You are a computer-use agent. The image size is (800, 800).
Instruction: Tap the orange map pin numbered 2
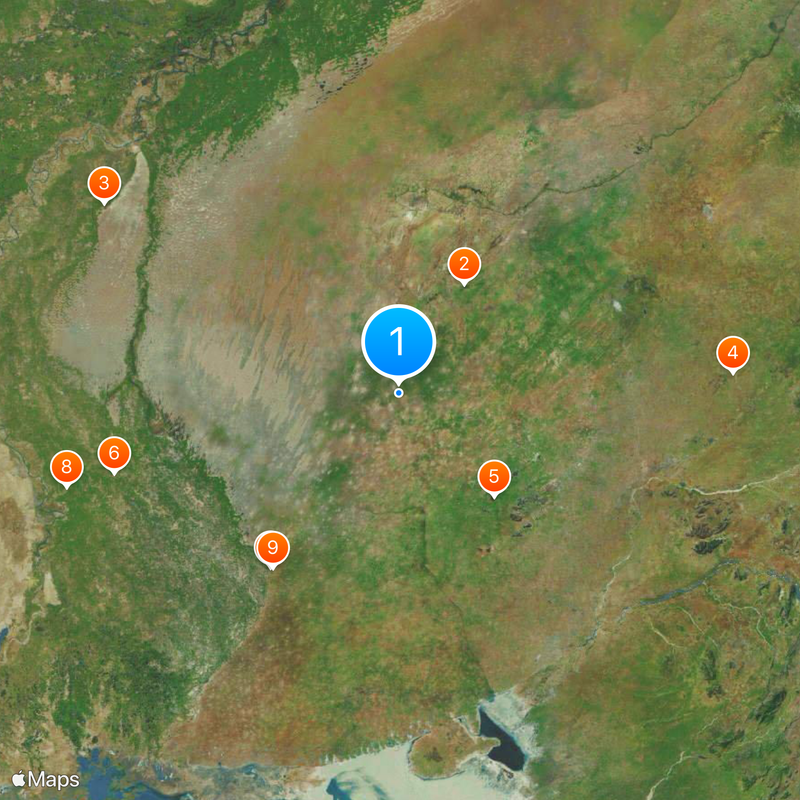coord(464,264)
